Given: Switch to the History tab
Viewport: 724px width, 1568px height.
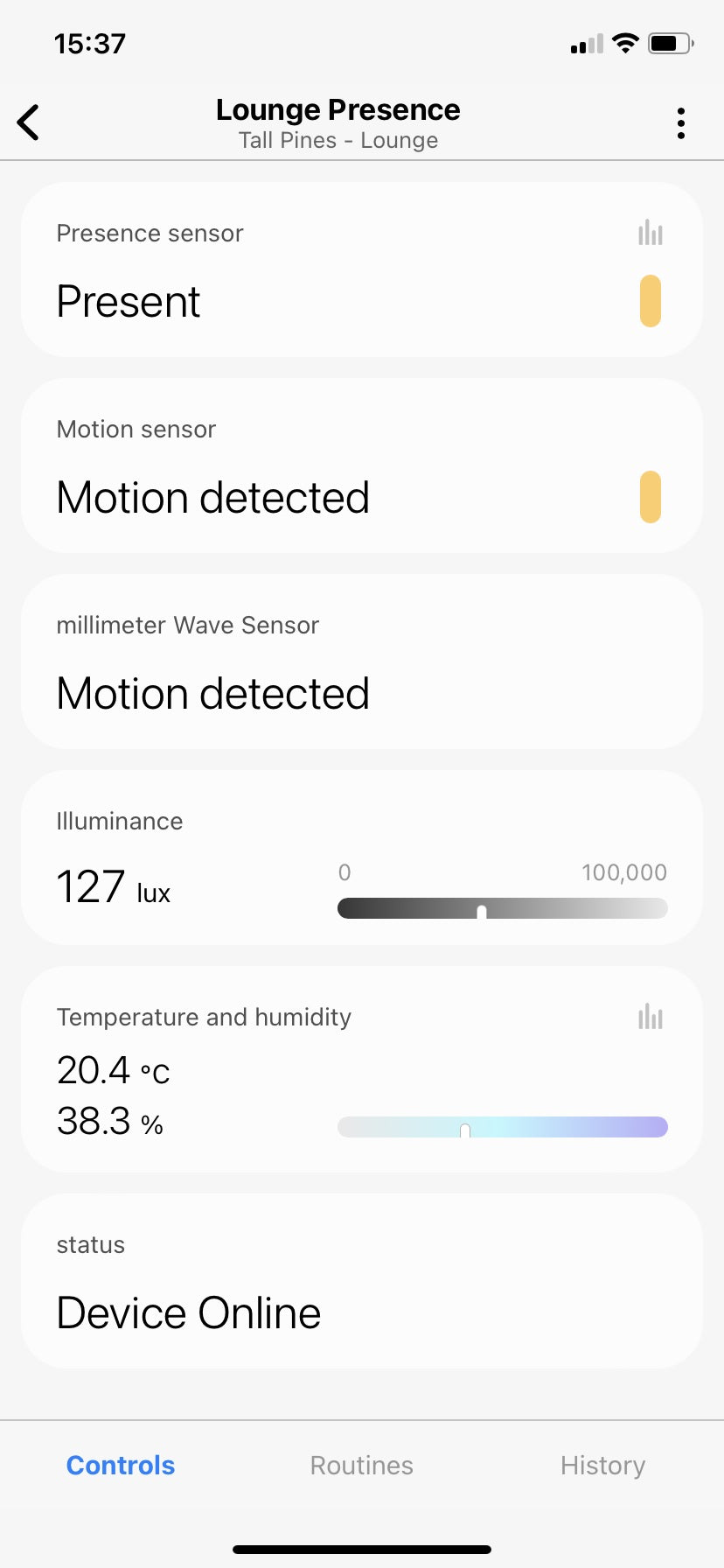Looking at the screenshot, I should (602, 1465).
